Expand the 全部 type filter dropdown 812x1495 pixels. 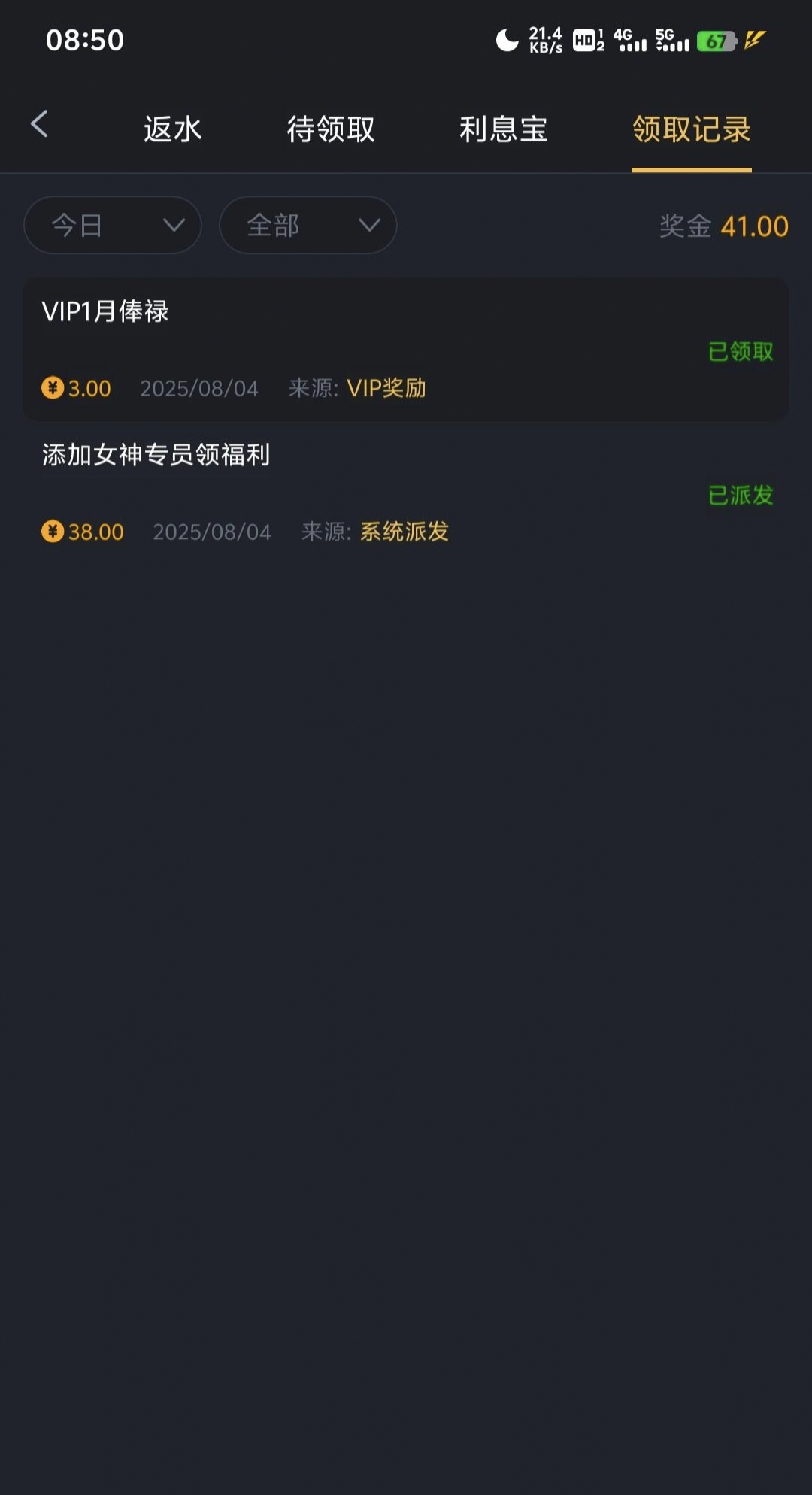pyautogui.click(x=308, y=225)
